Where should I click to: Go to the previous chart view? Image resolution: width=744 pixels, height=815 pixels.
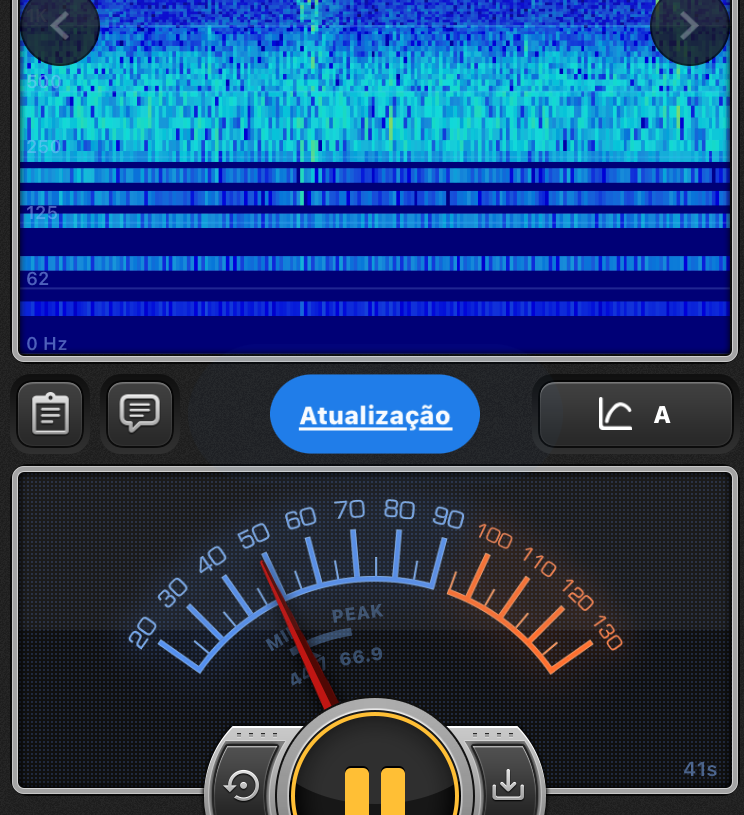pos(59,27)
